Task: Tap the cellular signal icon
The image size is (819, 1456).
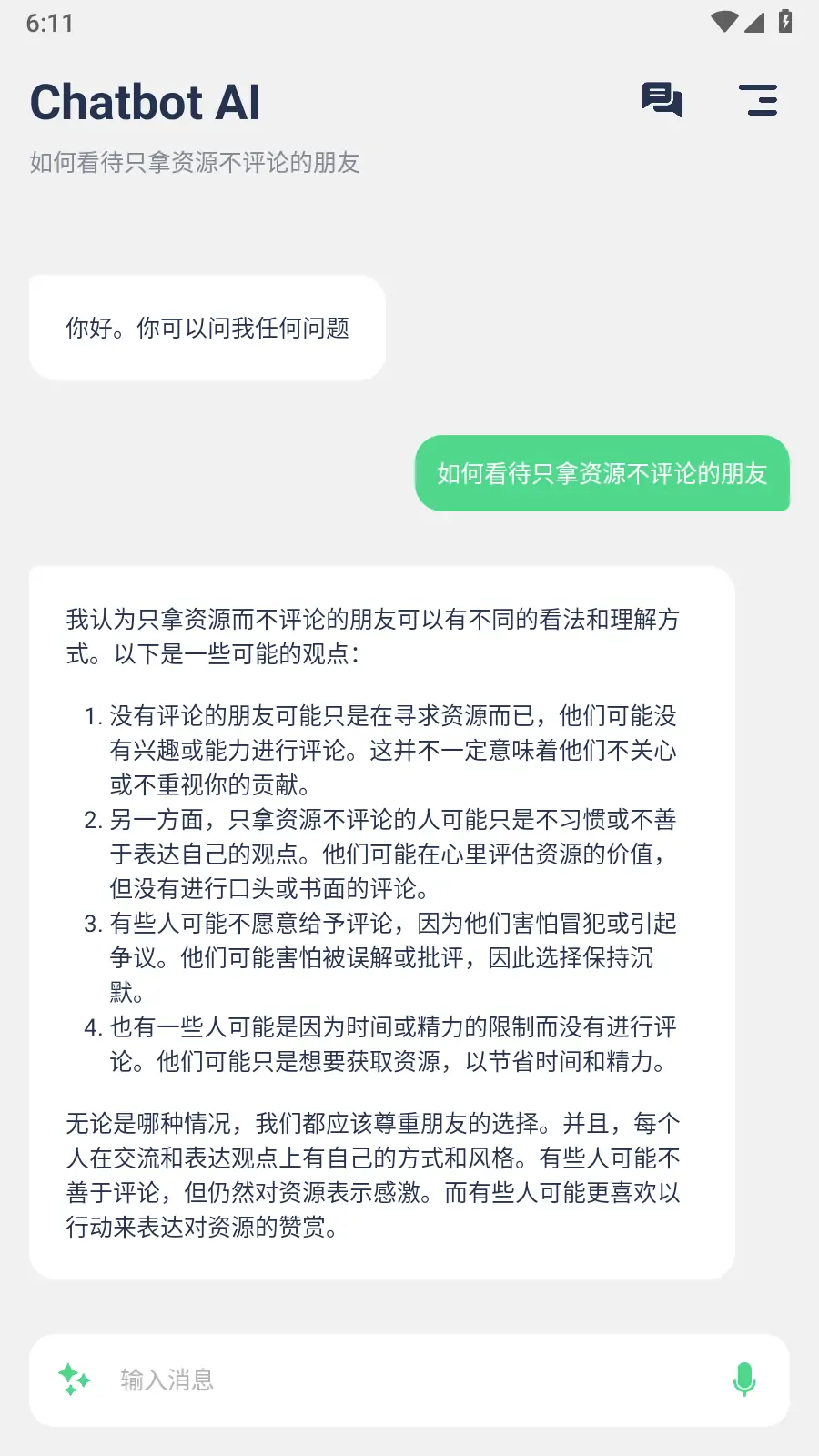Action: tap(756, 23)
